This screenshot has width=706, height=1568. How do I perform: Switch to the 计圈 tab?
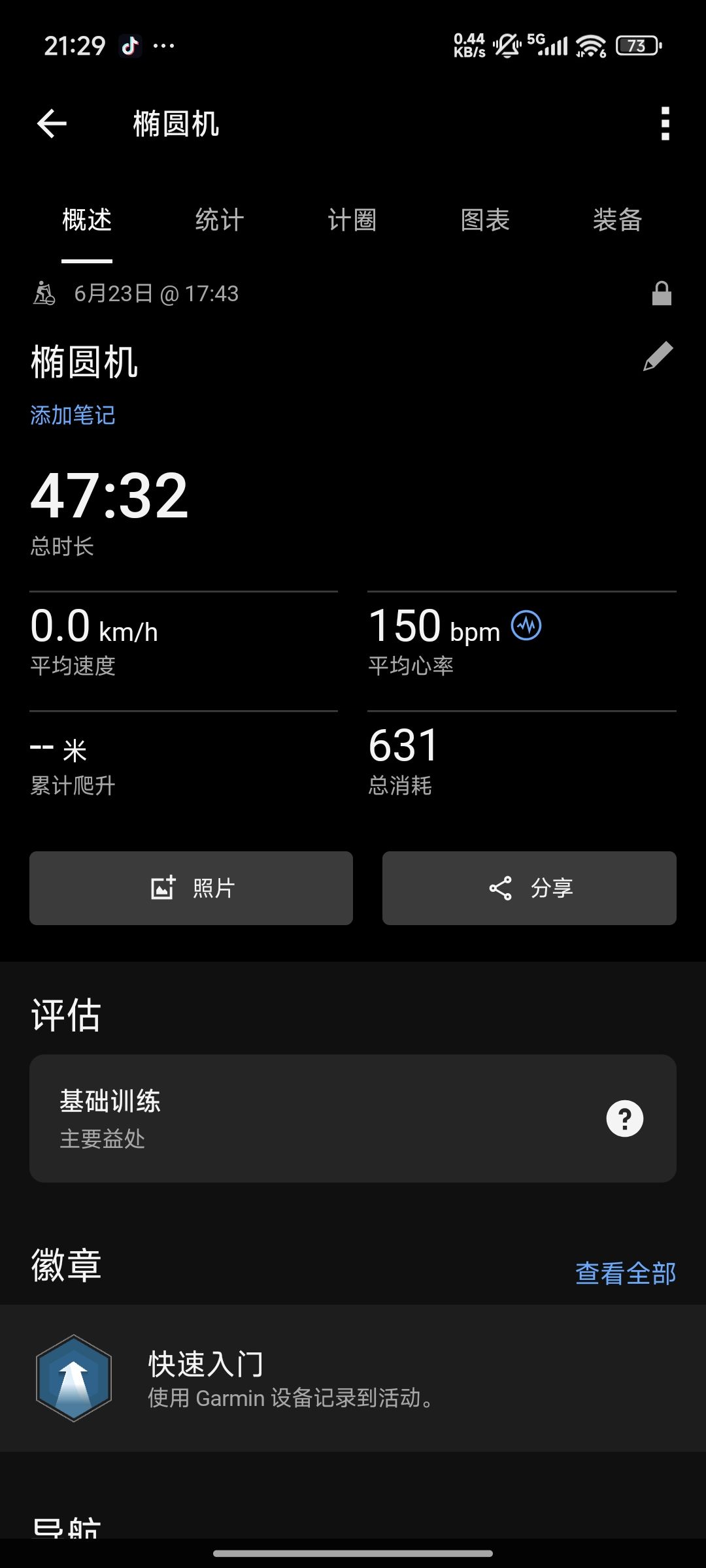352,220
